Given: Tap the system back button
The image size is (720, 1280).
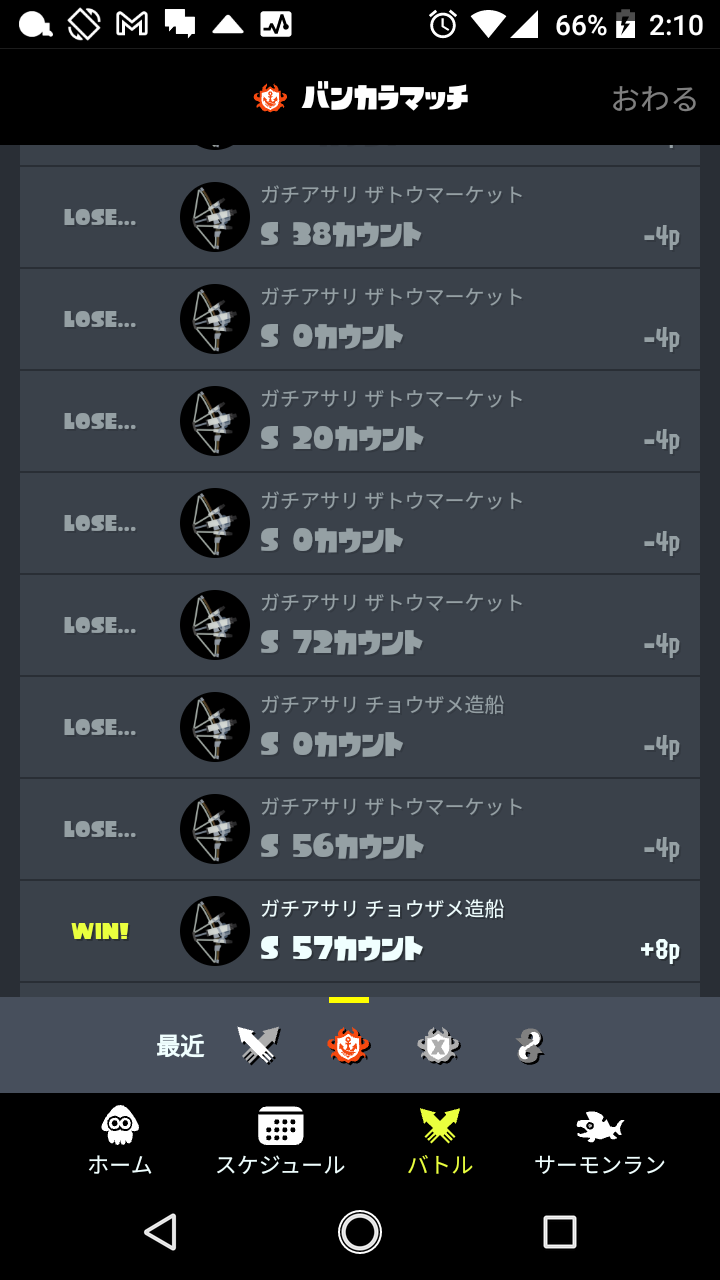Looking at the screenshot, I should tap(160, 1232).
